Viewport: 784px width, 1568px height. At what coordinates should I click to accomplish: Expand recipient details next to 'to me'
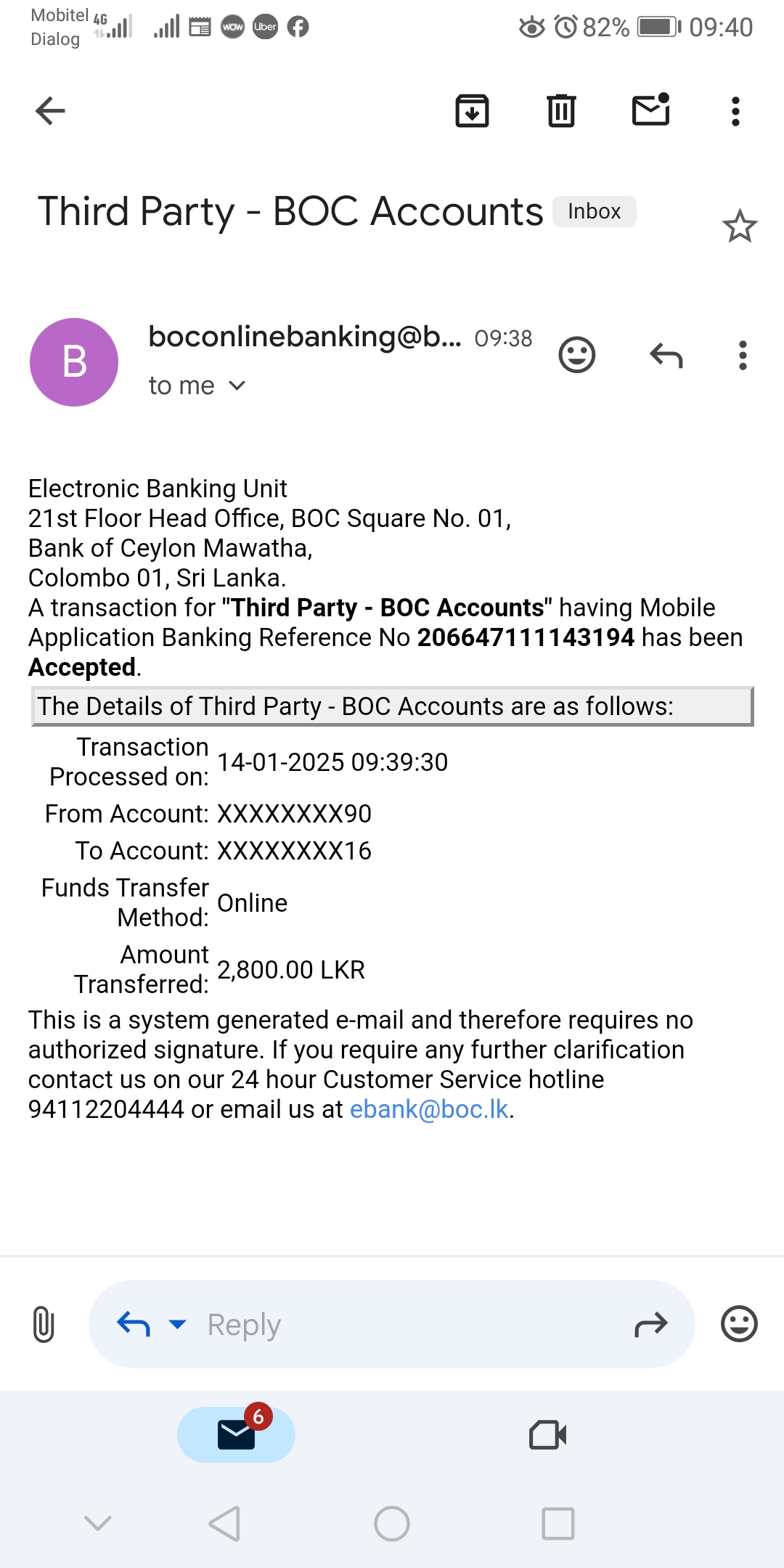(x=237, y=385)
